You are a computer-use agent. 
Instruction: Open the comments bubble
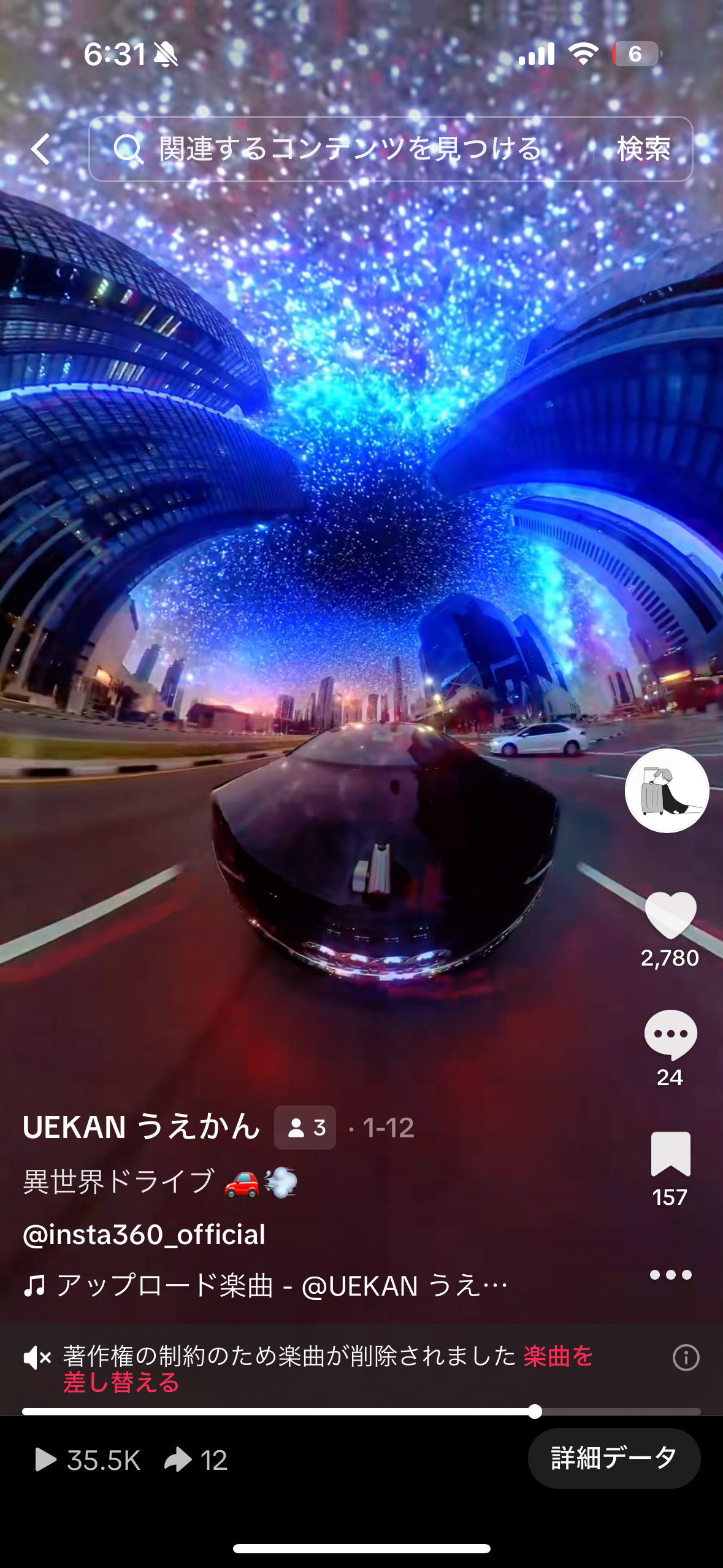coord(671,1035)
